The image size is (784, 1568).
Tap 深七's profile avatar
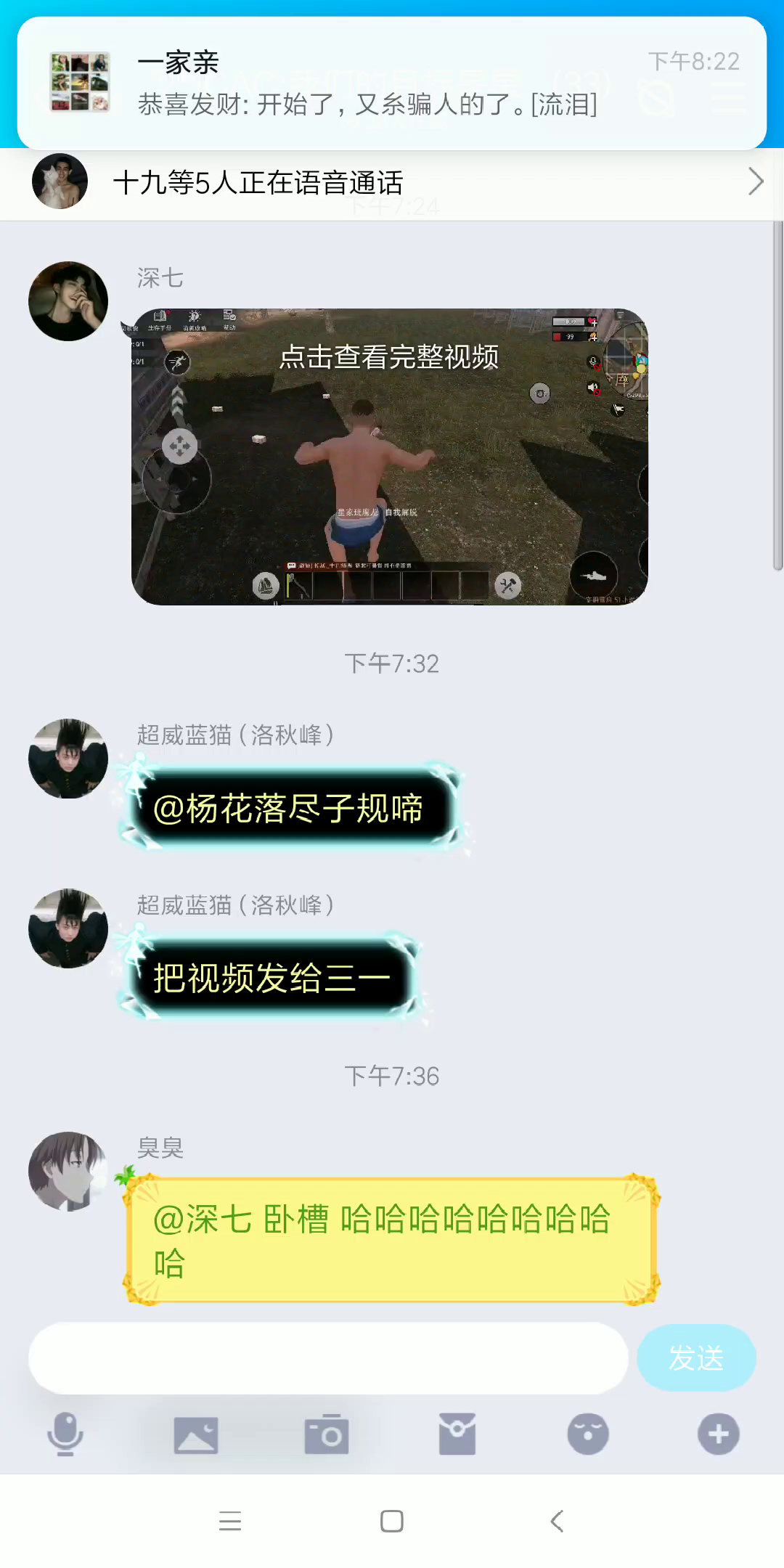68,301
